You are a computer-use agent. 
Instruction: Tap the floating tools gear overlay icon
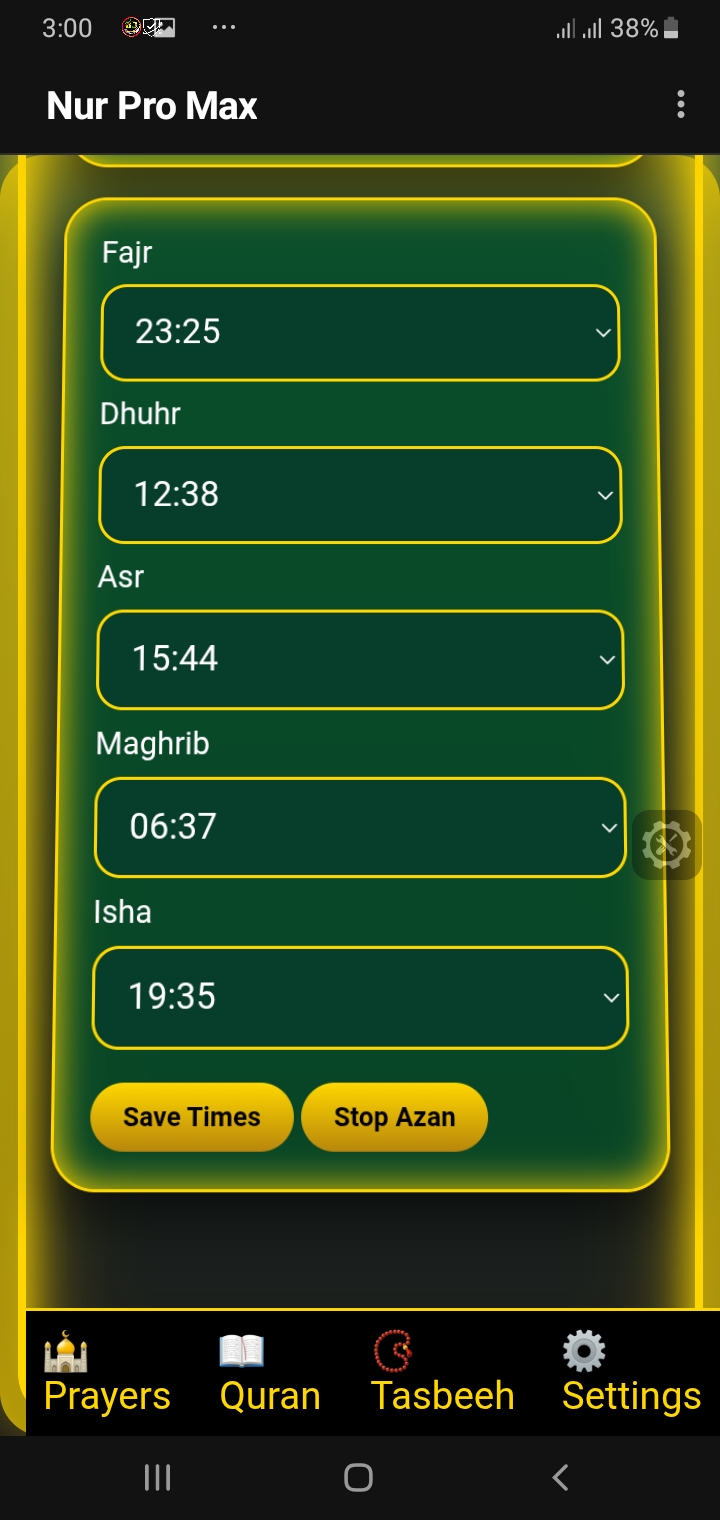667,844
